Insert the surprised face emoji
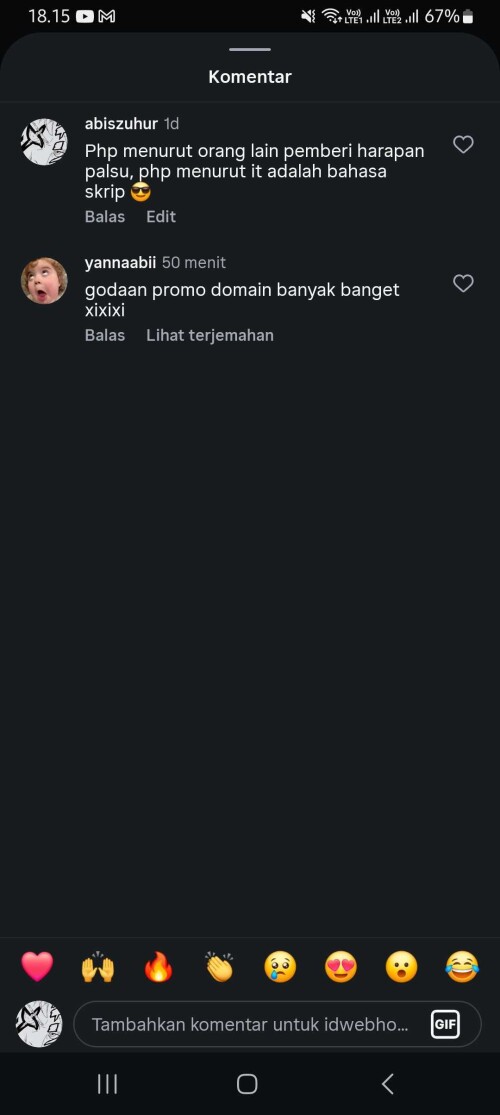Screen dimensions: 500x1115 pos(401,967)
